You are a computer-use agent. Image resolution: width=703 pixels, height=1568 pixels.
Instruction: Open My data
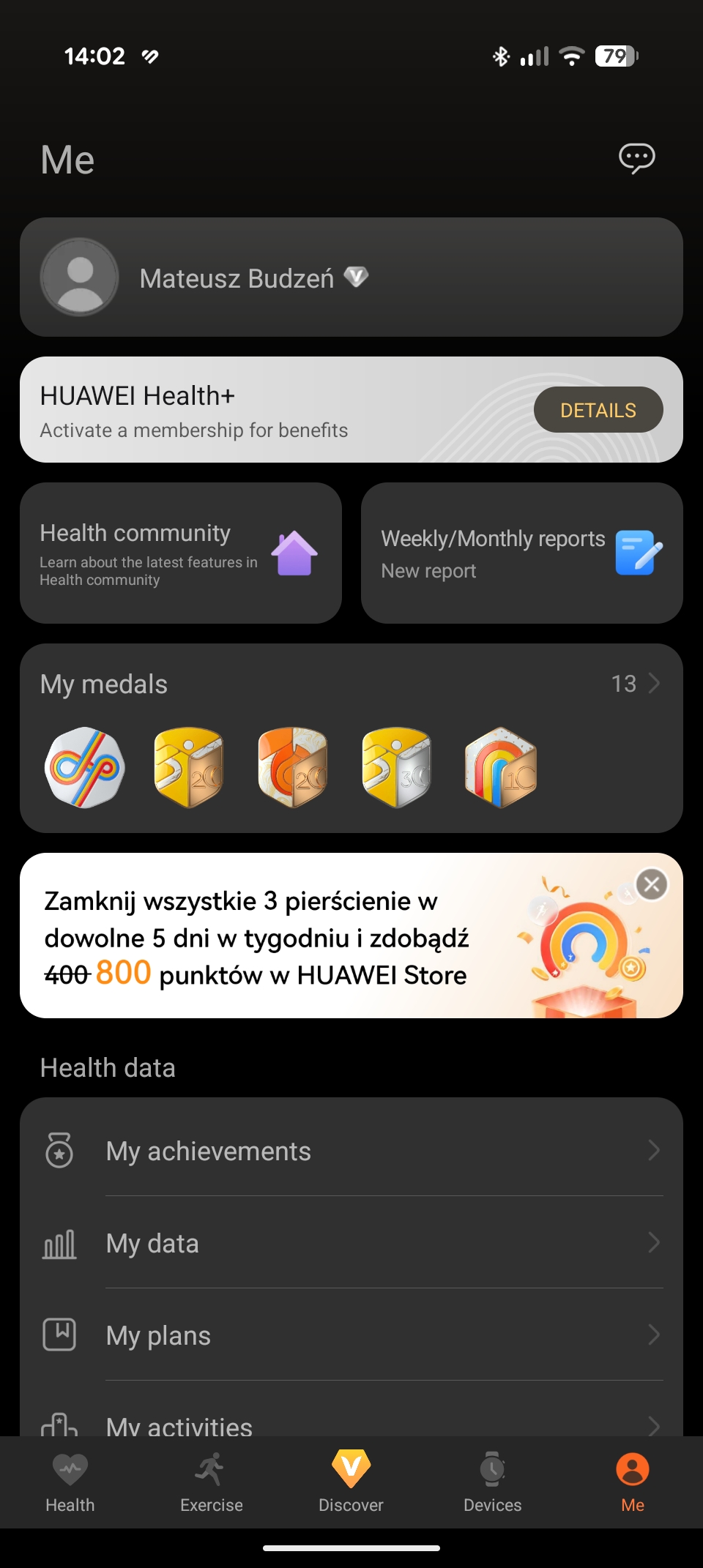point(351,1243)
